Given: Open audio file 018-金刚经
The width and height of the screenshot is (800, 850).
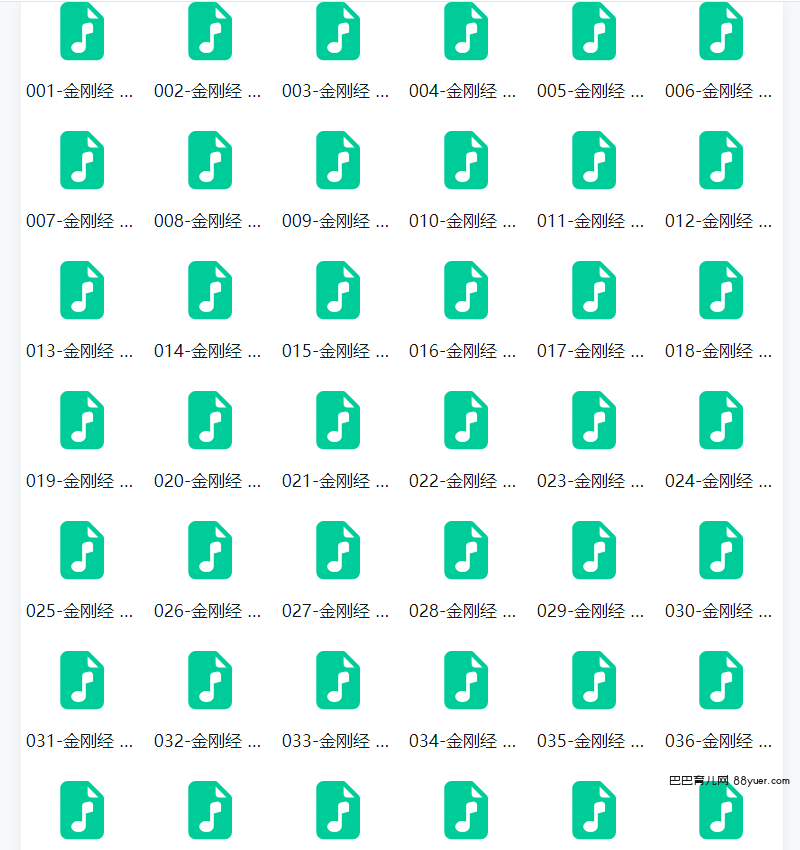Looking at the screenshot, I should [x=721, y=290].
